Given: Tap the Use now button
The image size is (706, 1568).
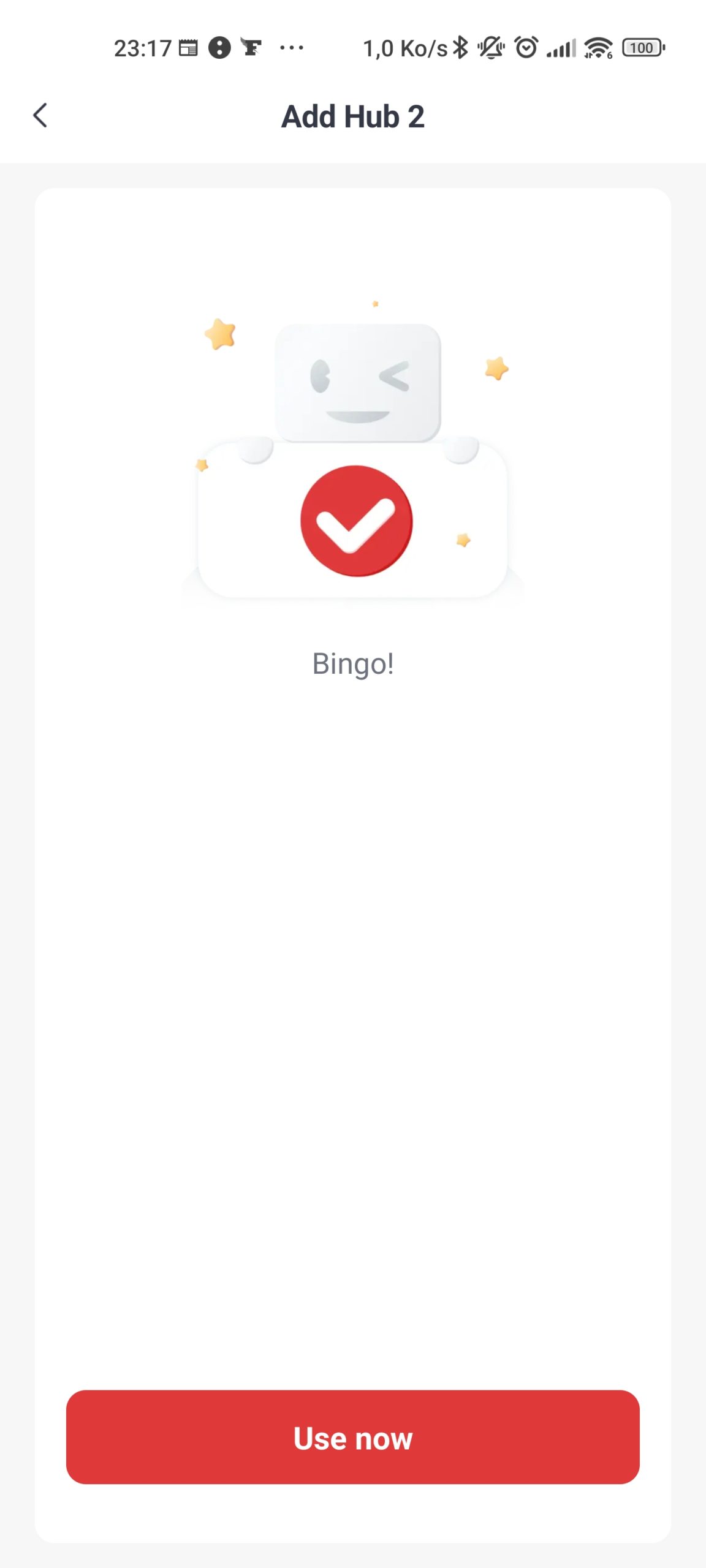Looking at the screenshot, I should [353, 1437].
